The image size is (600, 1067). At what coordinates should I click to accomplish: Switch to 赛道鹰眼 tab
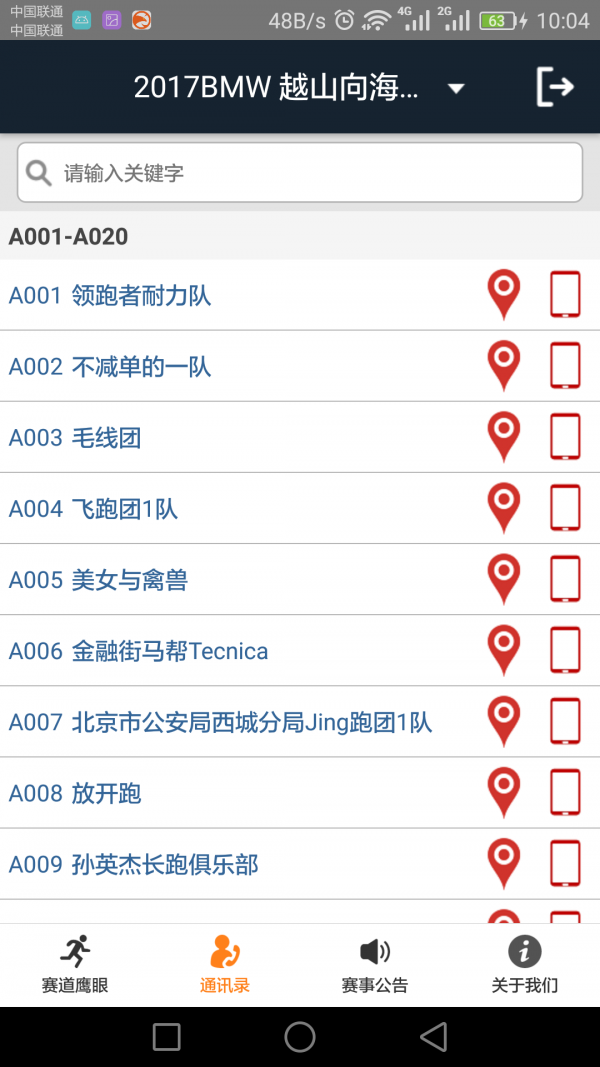pos(75,964)
